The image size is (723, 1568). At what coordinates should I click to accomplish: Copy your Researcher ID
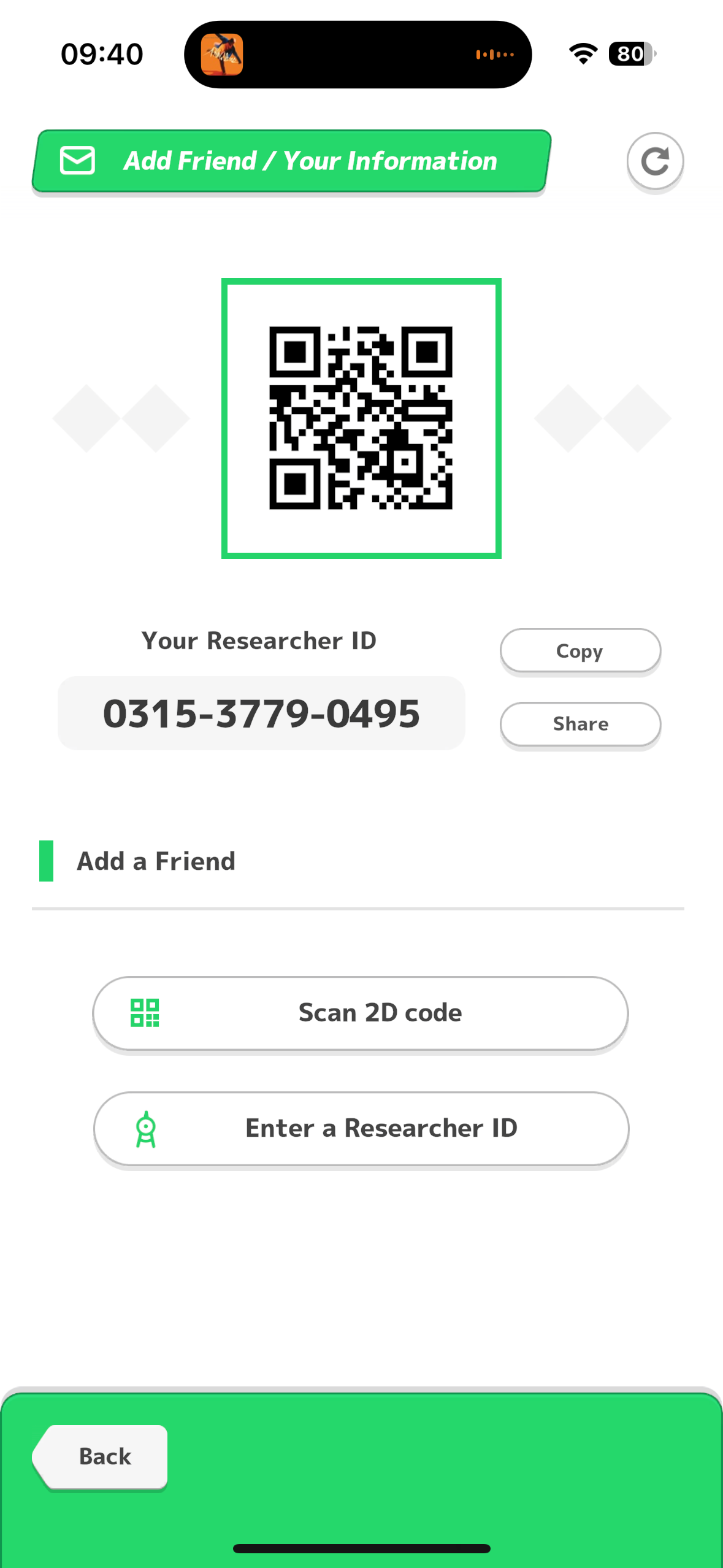[x=580, y=651]
